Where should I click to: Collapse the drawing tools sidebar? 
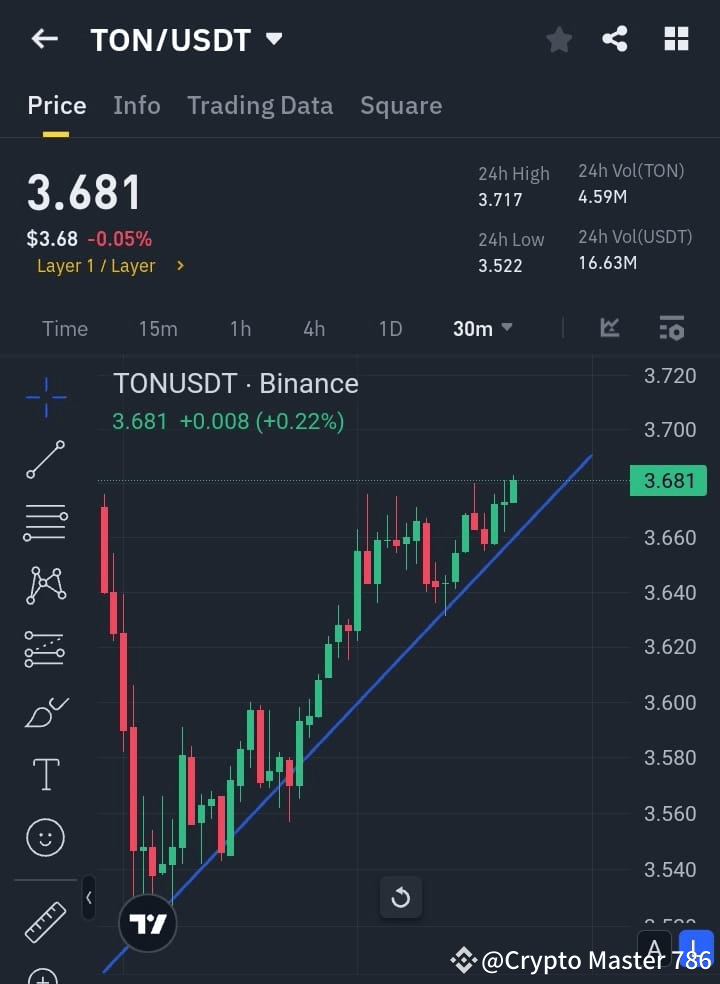click(x=88, y=898)
